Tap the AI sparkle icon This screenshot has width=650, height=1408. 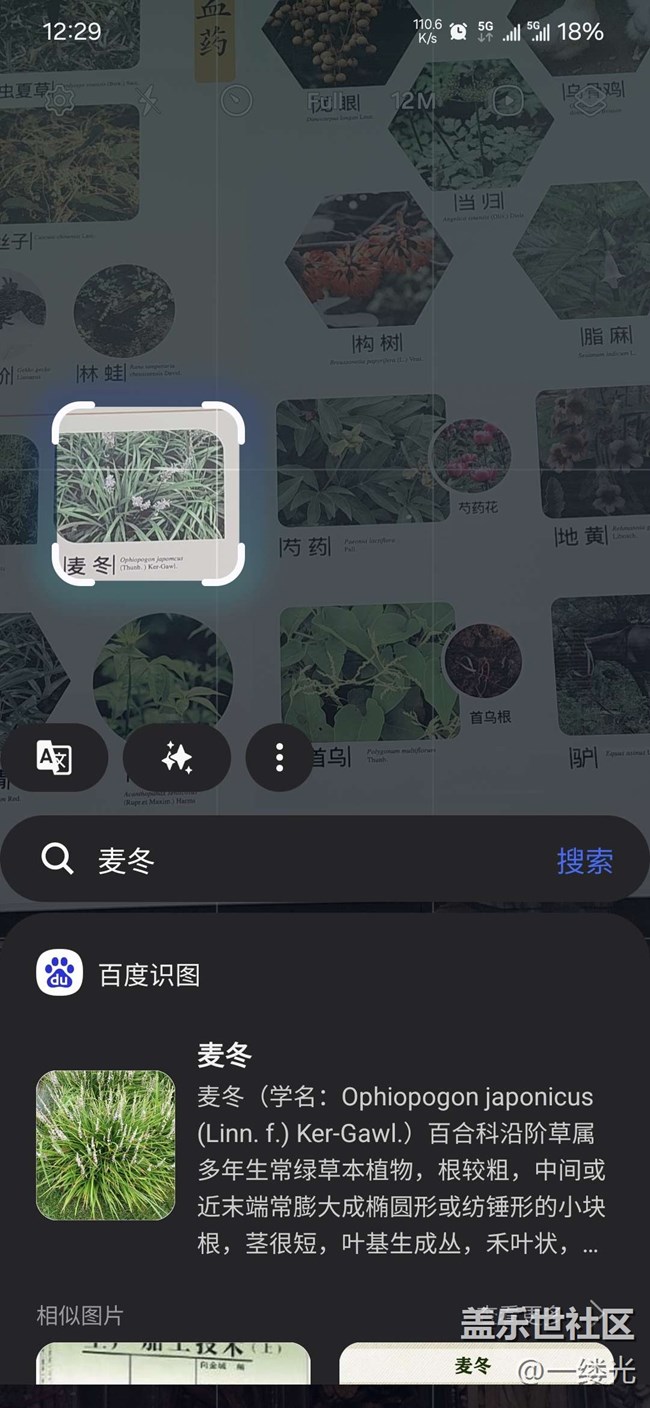click(x=177, y=757)
